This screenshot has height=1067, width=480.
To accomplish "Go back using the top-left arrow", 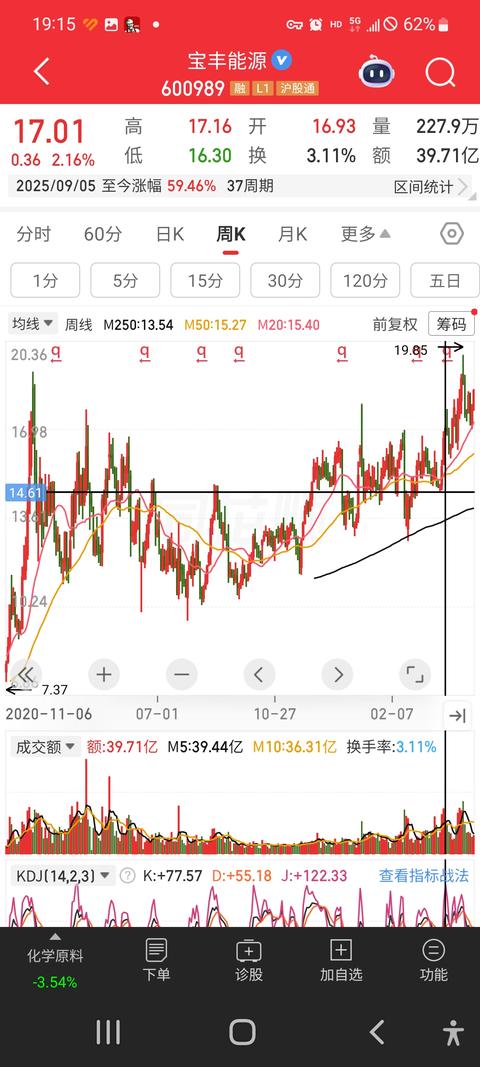I will coord(42,71).
